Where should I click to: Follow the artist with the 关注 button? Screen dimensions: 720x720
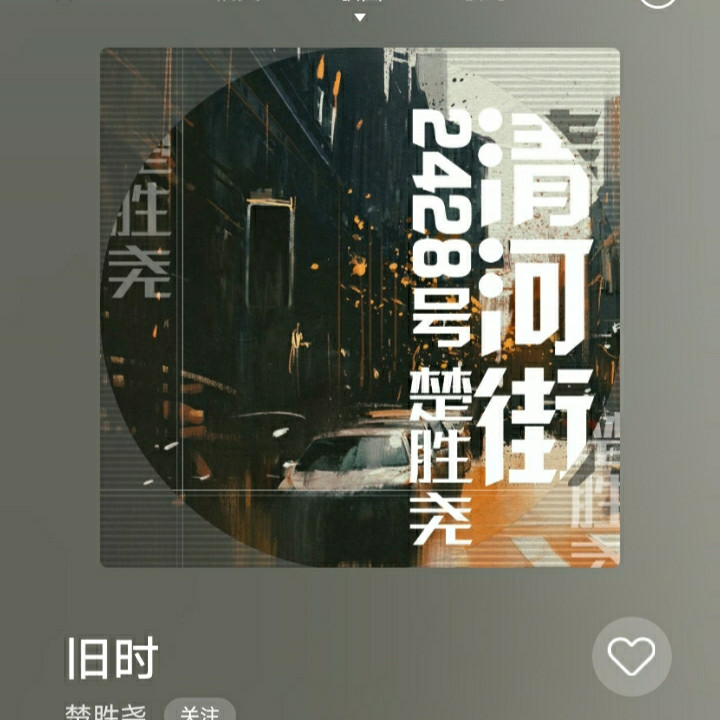pos(199,711)
